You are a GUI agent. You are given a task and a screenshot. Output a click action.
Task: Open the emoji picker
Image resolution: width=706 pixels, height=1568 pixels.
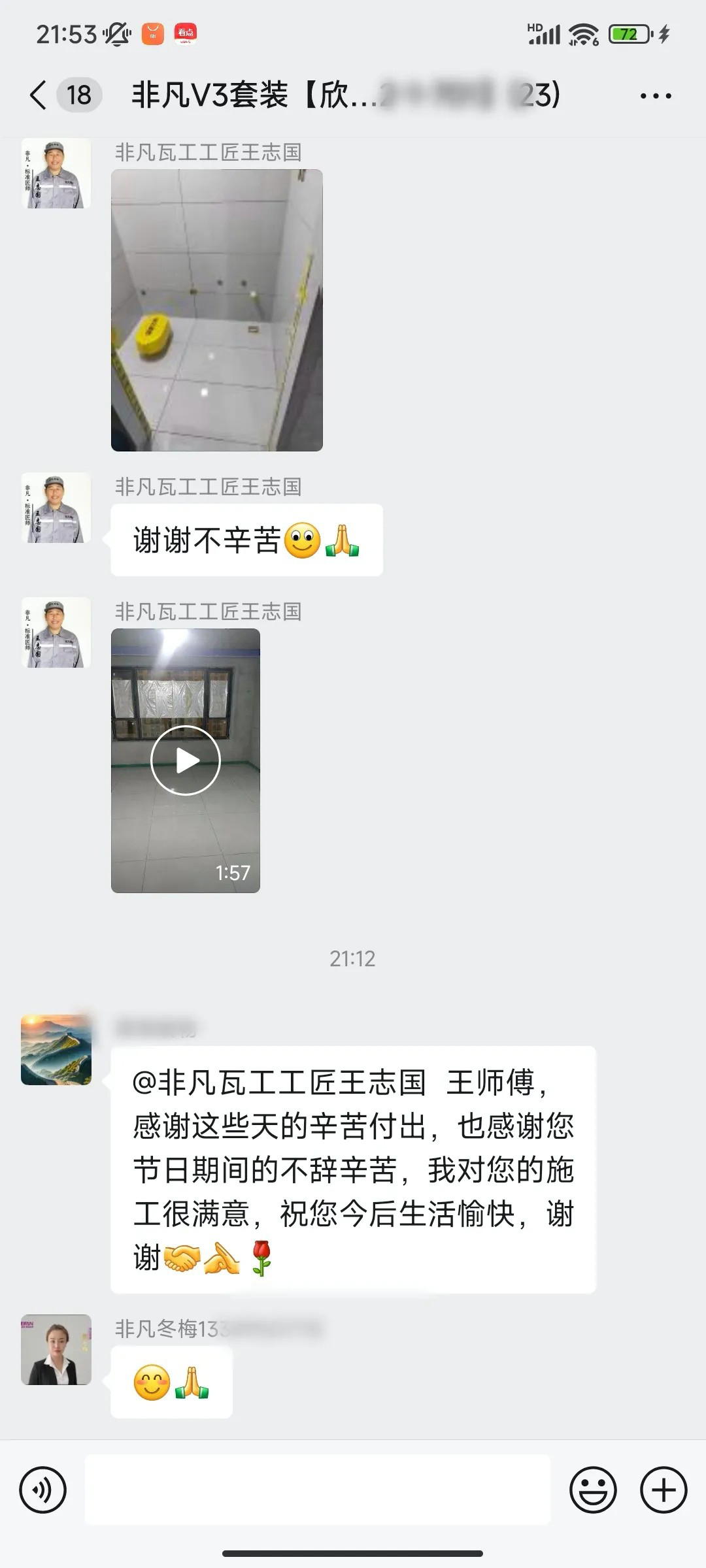point(593,1490)
